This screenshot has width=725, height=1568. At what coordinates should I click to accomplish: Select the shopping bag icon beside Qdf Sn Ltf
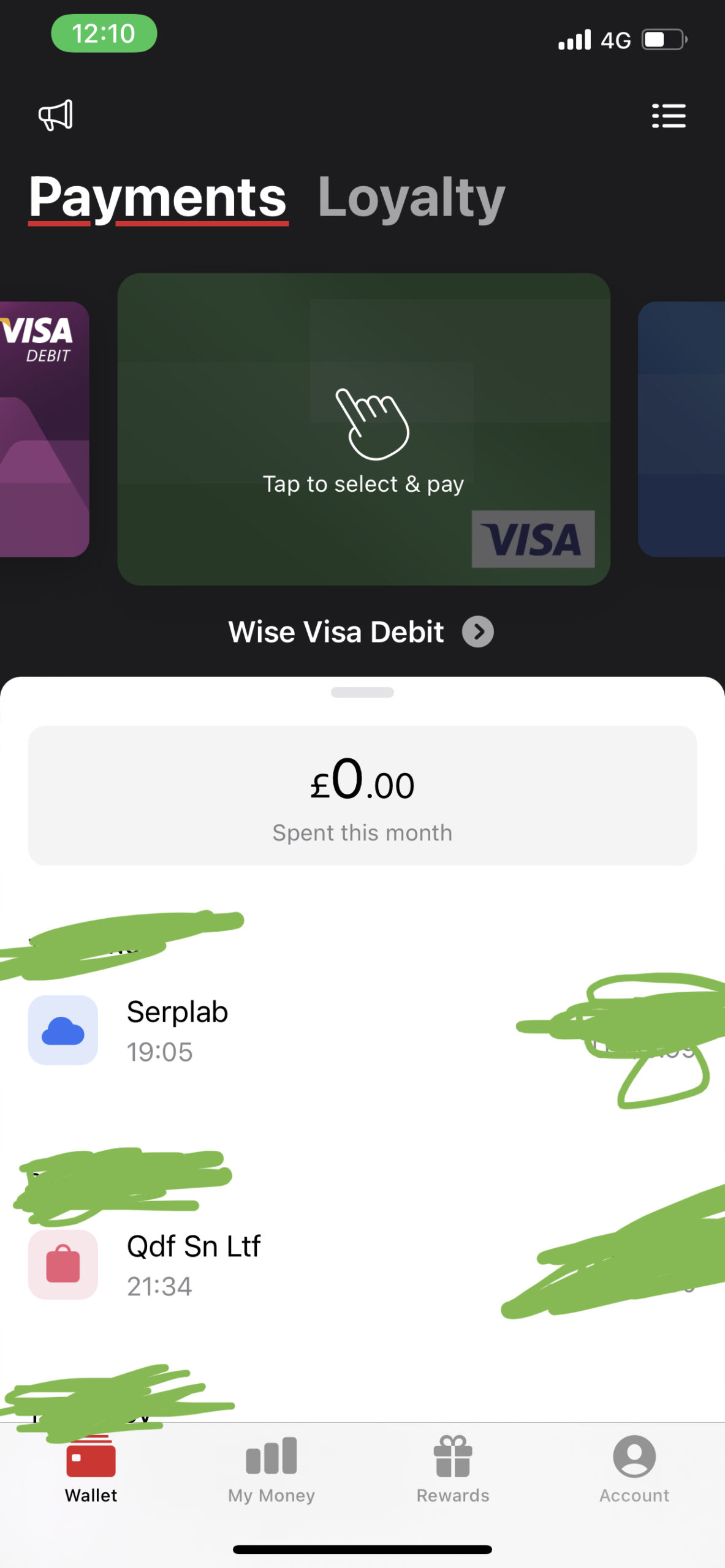click(63, 1263)
